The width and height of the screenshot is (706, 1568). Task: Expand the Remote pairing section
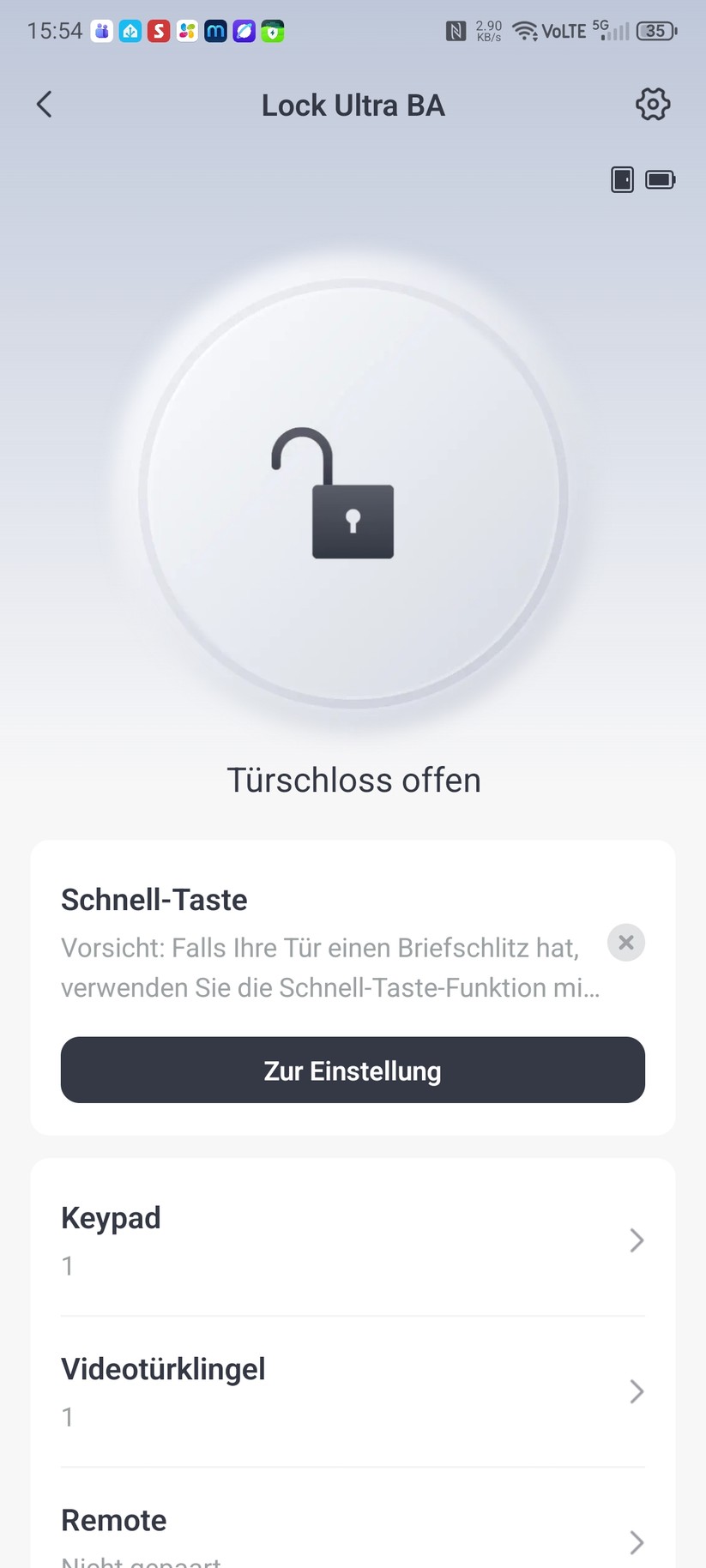636,1541
